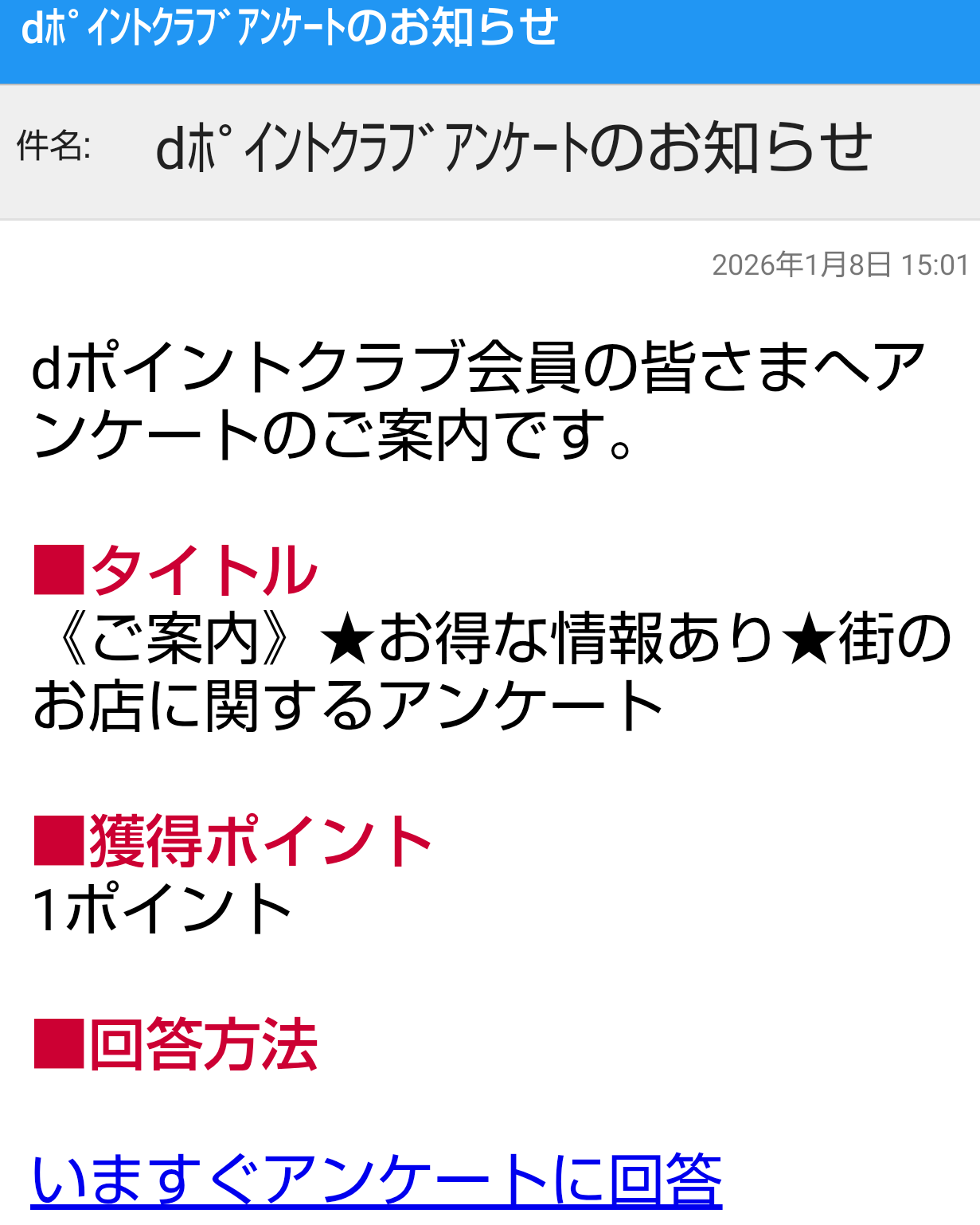Image resolution: width=980 pixels, height=1225 pixels.
Task: Open the いますぐアンケートに回答 link
Action: pyautogui.click(x=376, y=1179)
